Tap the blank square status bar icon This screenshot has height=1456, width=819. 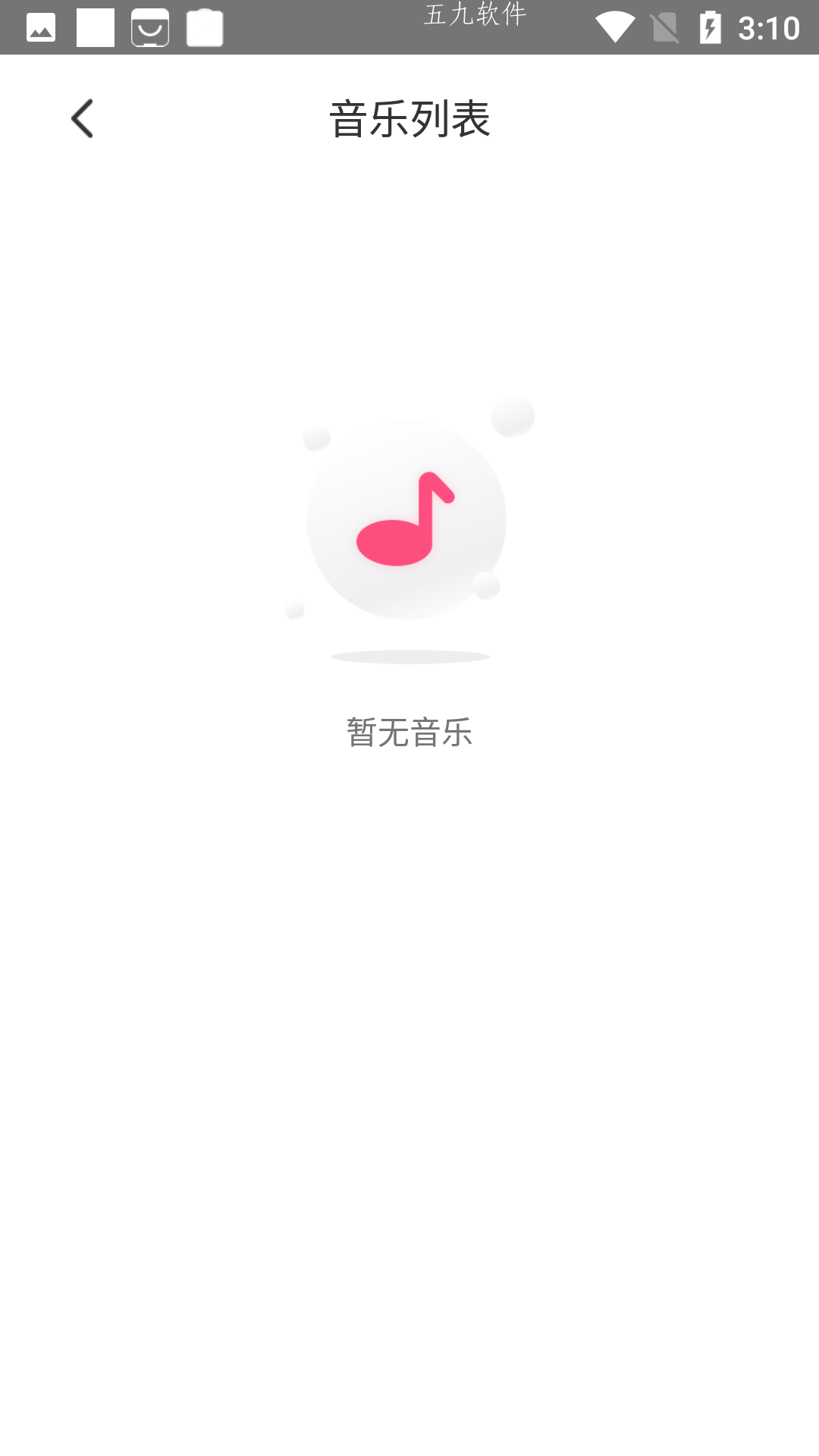pyautogui.click(x=95, y=27)
